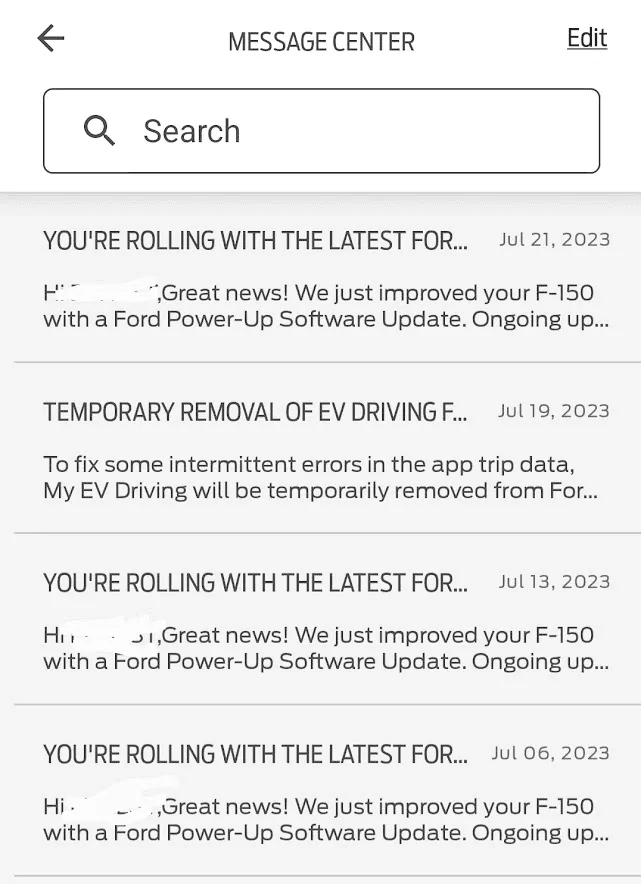View the Jul 06, 2023 Power-Up message
This screenshot has height=884, width=641.
coord(326,792)
